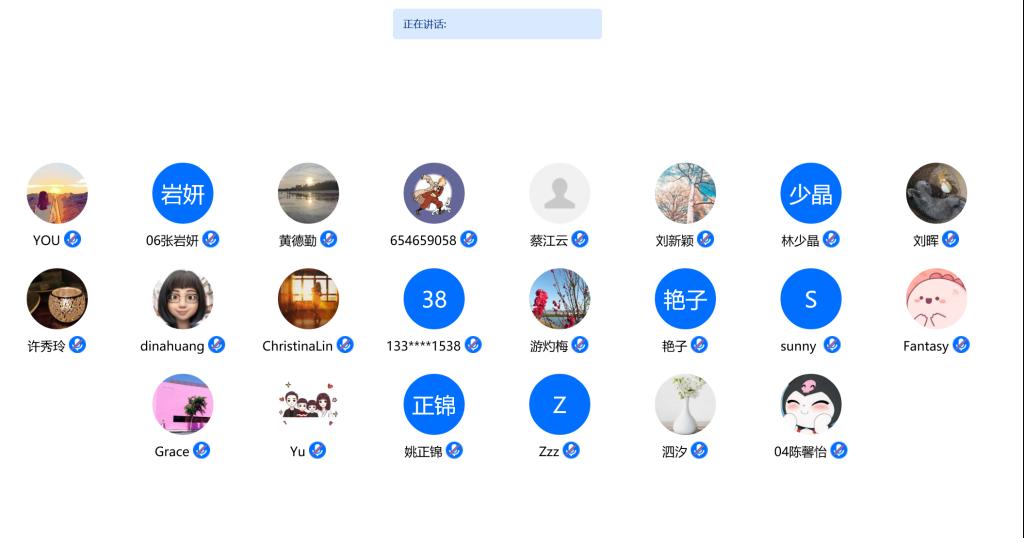Select 许秀玲's participant tile
This screenshot has width=1024, height=538.
(x=57, y=299)
